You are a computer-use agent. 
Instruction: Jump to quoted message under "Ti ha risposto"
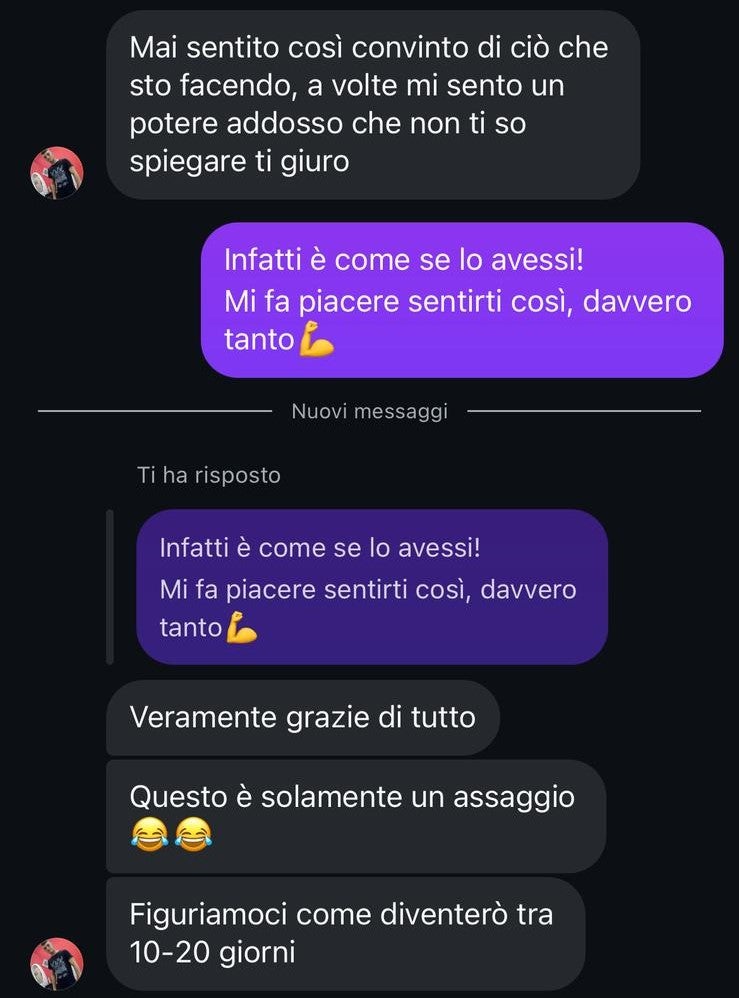(371, 587)
